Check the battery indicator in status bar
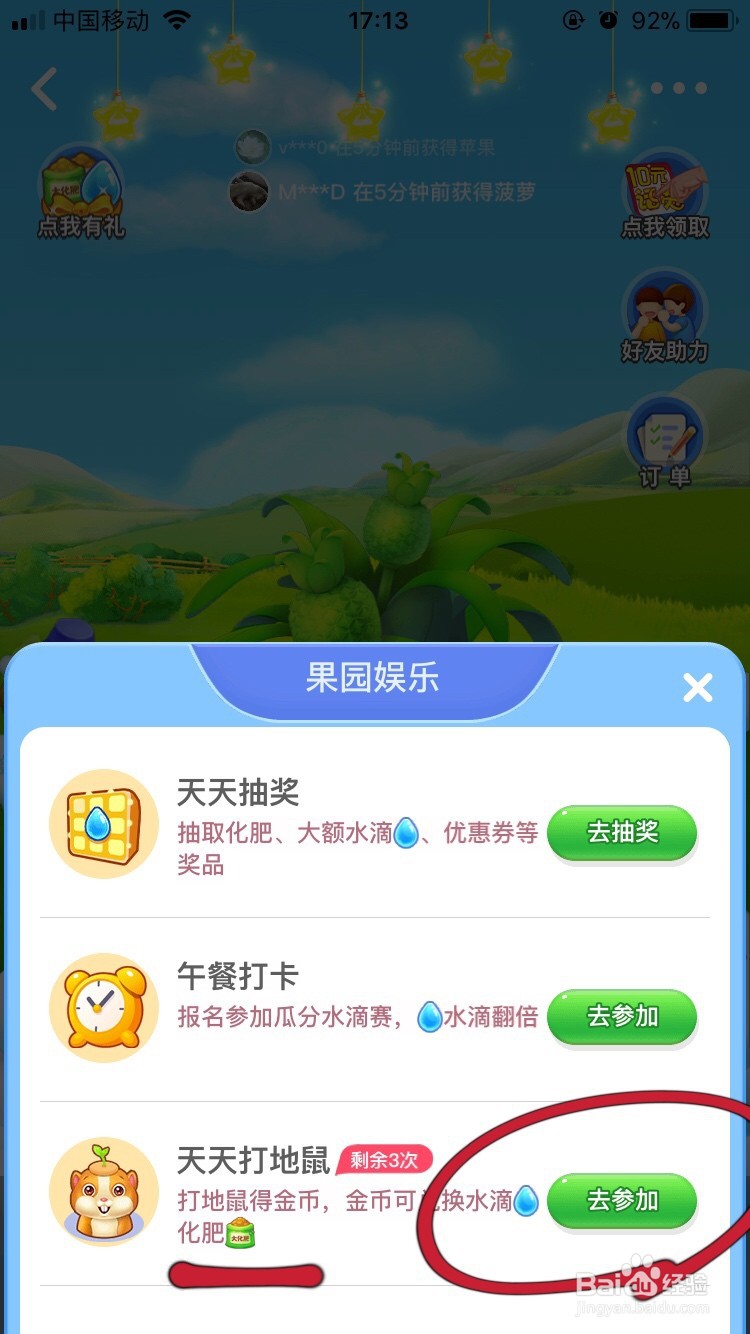Image resolution: width=750 pixels, height=1334 pixels. (712, 20)
